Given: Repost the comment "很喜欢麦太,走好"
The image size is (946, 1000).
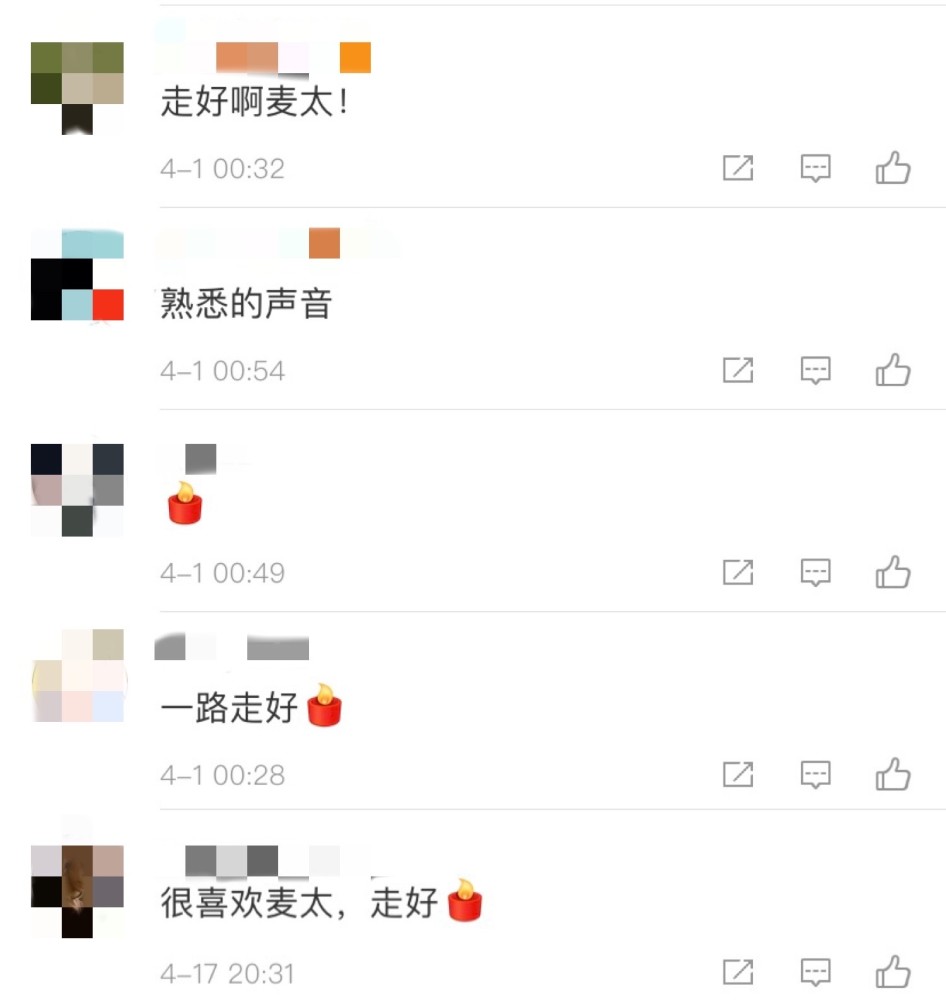Looking at the screenshot, I should [737, 972].
